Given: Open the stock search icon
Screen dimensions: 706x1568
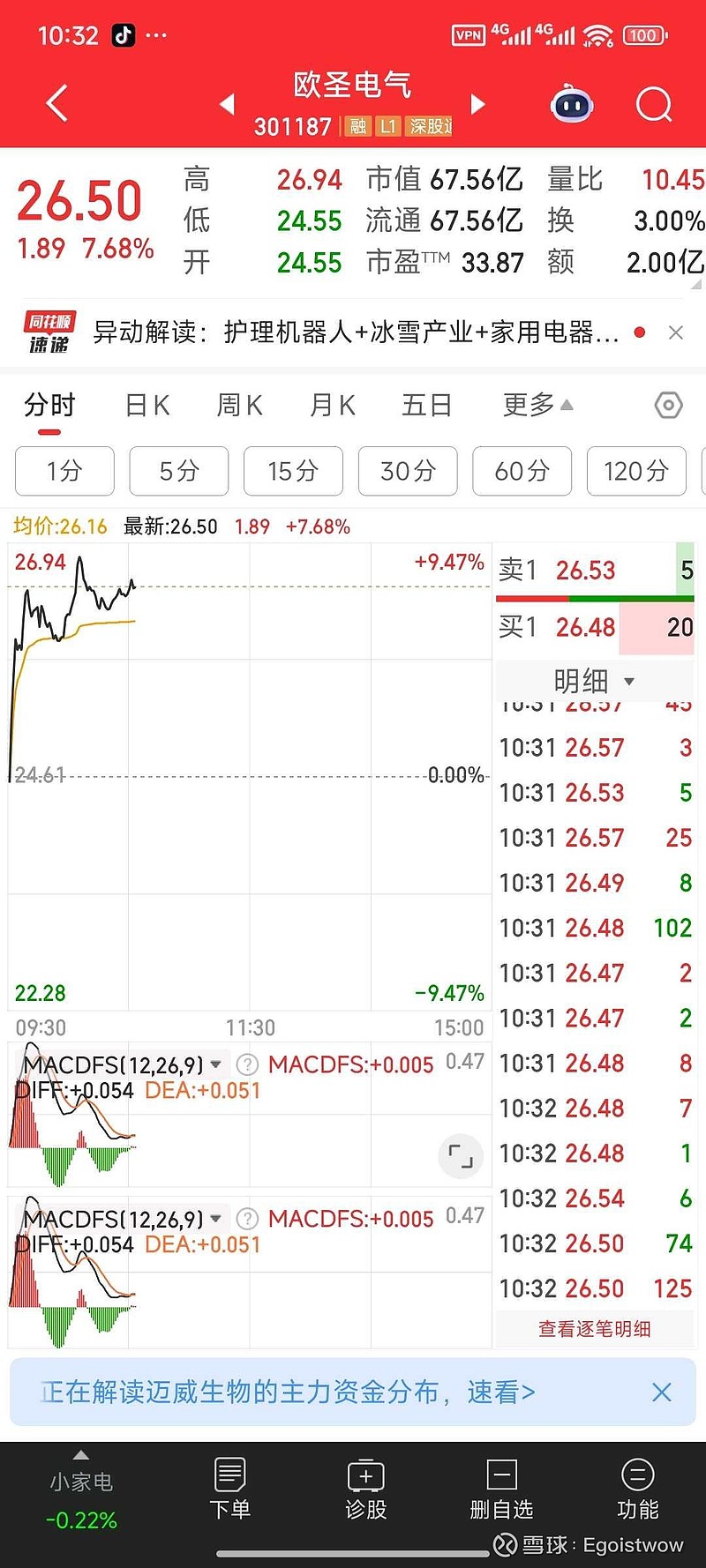Looking at the screenshot, I should (654, 104).
